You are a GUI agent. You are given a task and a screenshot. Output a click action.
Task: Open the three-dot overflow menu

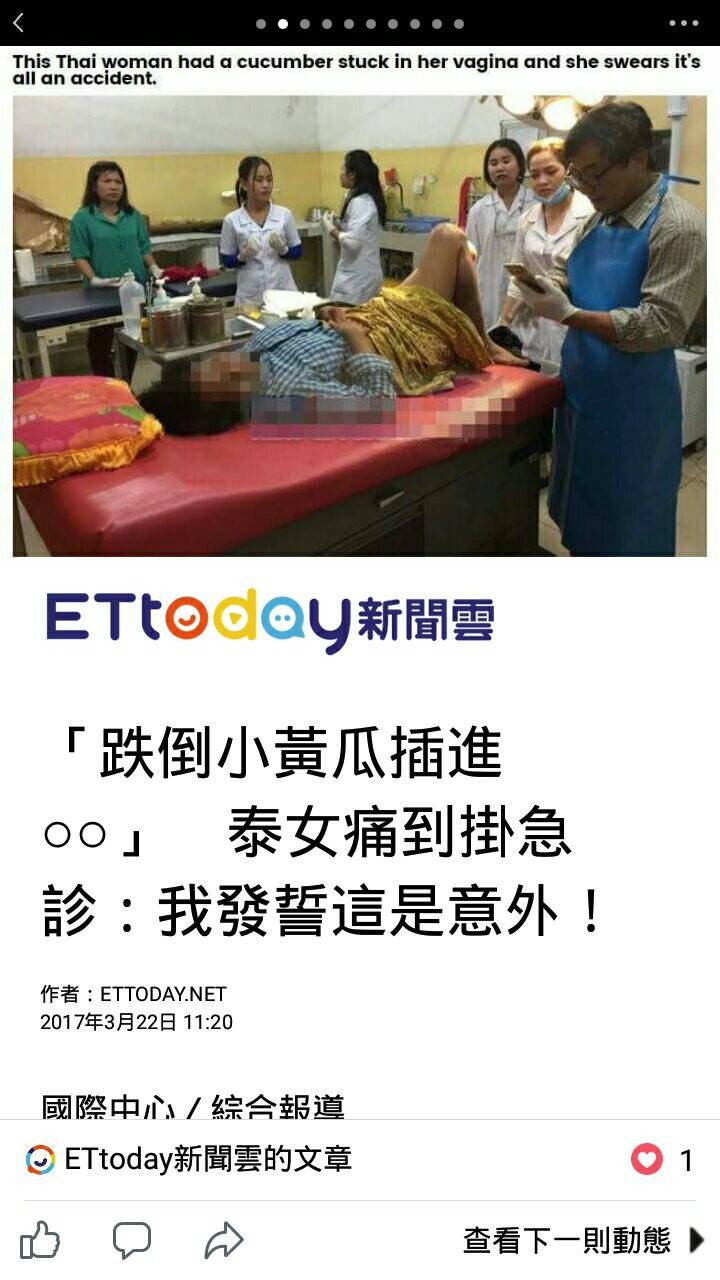click(683, 23)
